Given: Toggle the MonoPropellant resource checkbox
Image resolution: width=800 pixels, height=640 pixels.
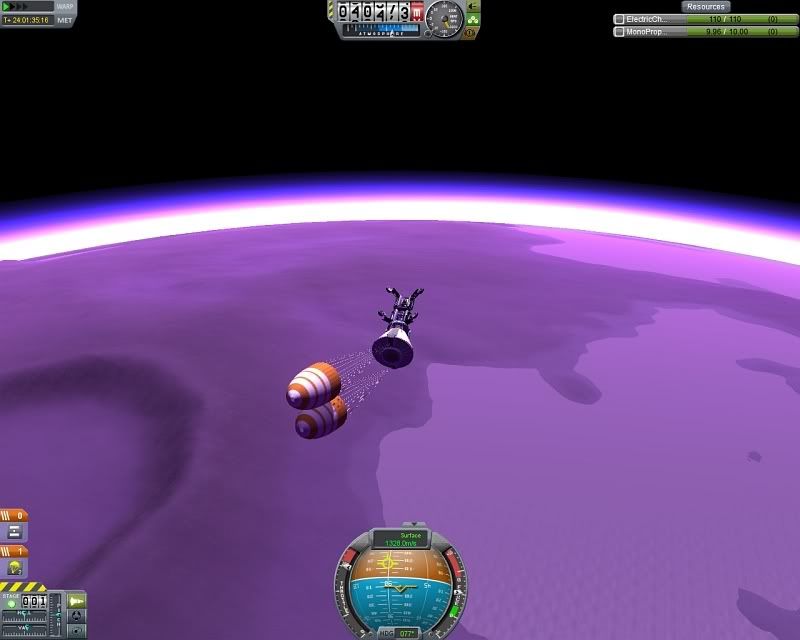Looking at the screenshot, I should 619,32.
